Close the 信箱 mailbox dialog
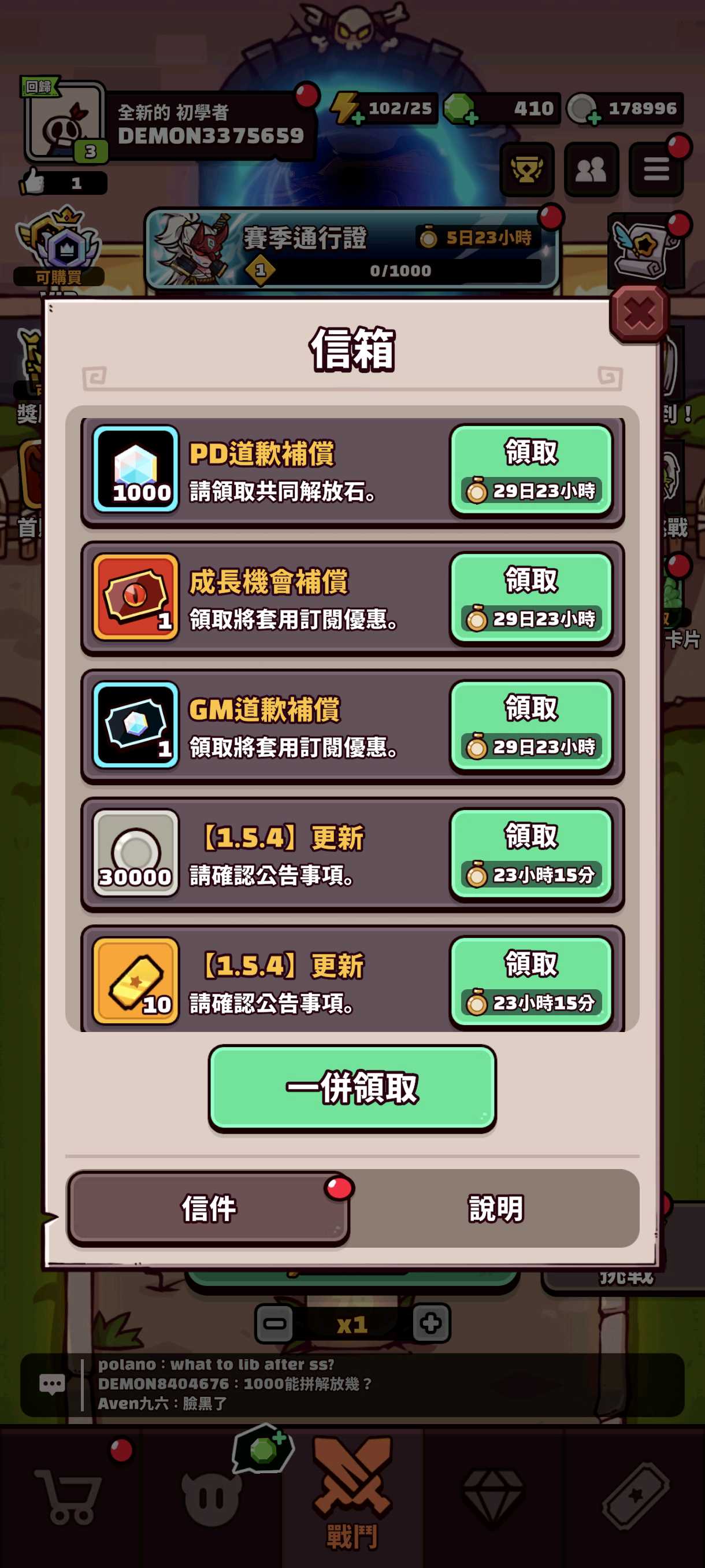This screenshot has height=1568, width=705. pos(639,314)
